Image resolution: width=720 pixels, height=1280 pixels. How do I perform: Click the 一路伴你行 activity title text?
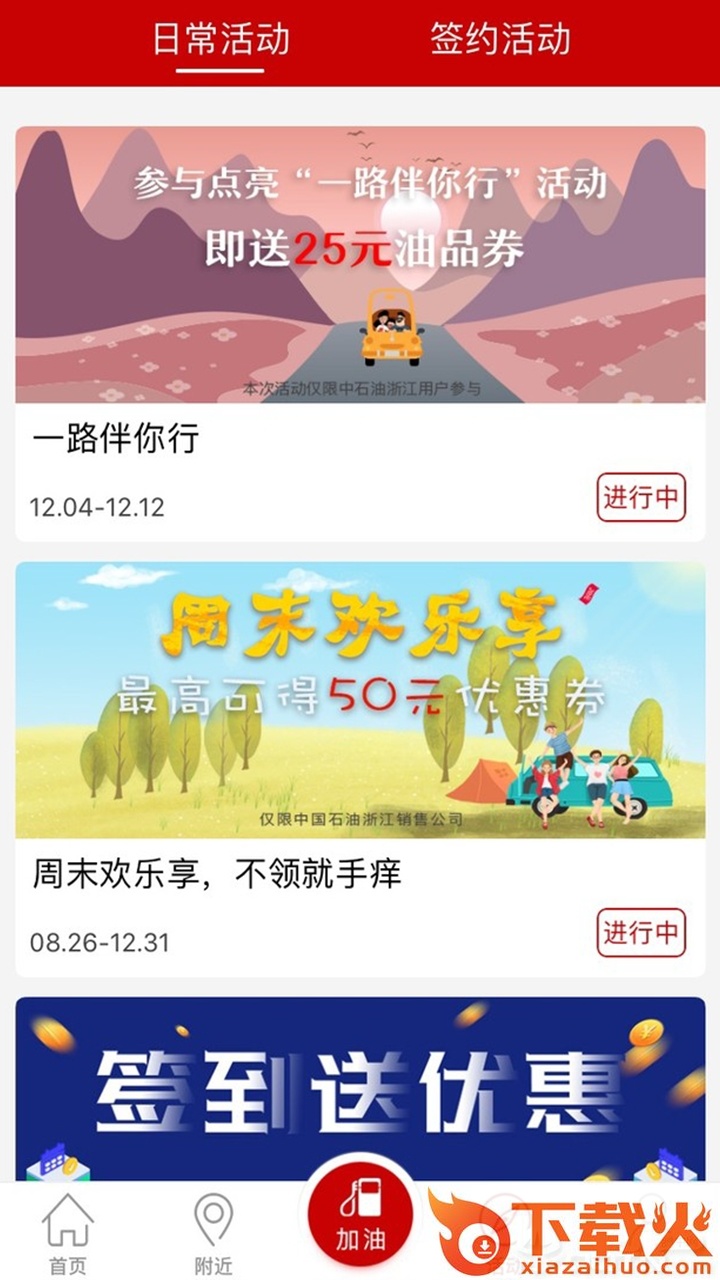[116, 438]
